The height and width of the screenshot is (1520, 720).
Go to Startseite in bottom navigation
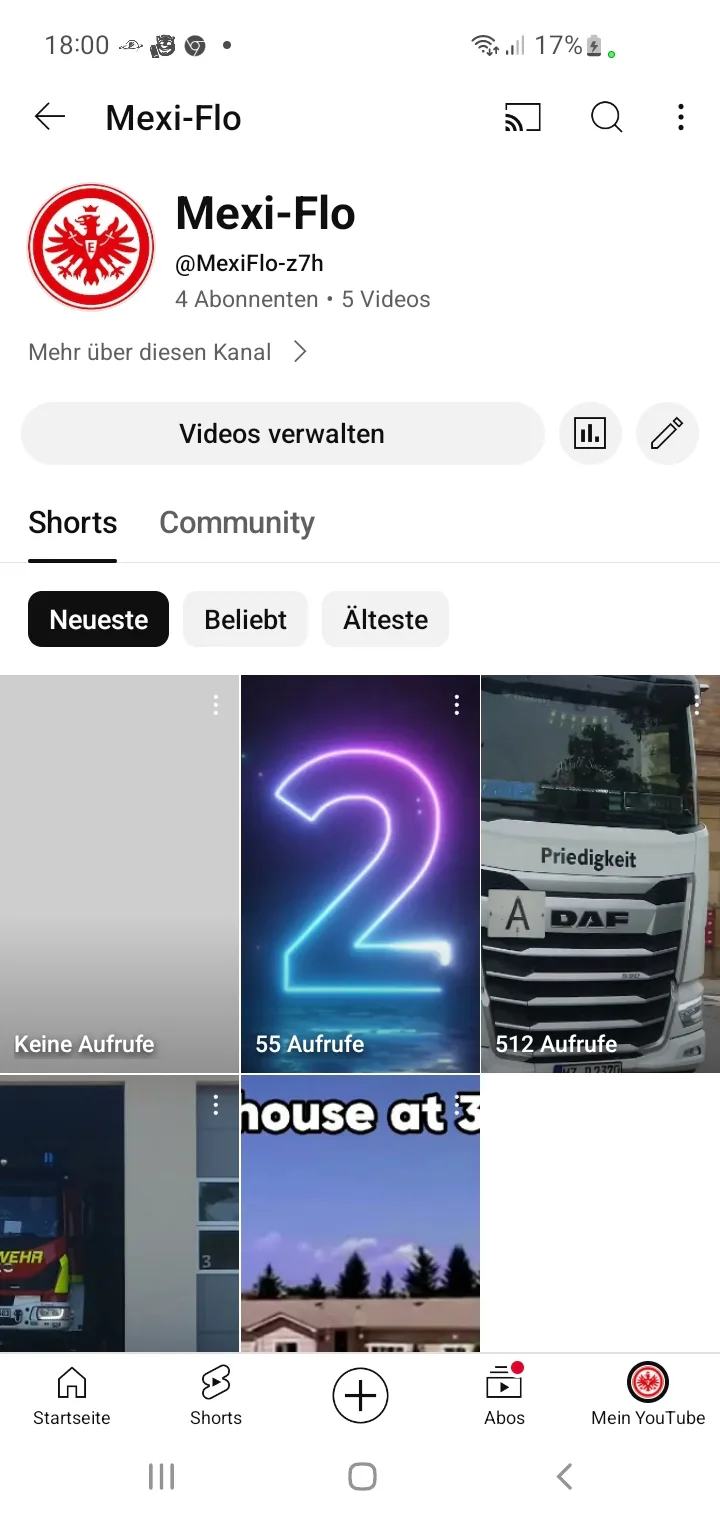(72, 1397)
